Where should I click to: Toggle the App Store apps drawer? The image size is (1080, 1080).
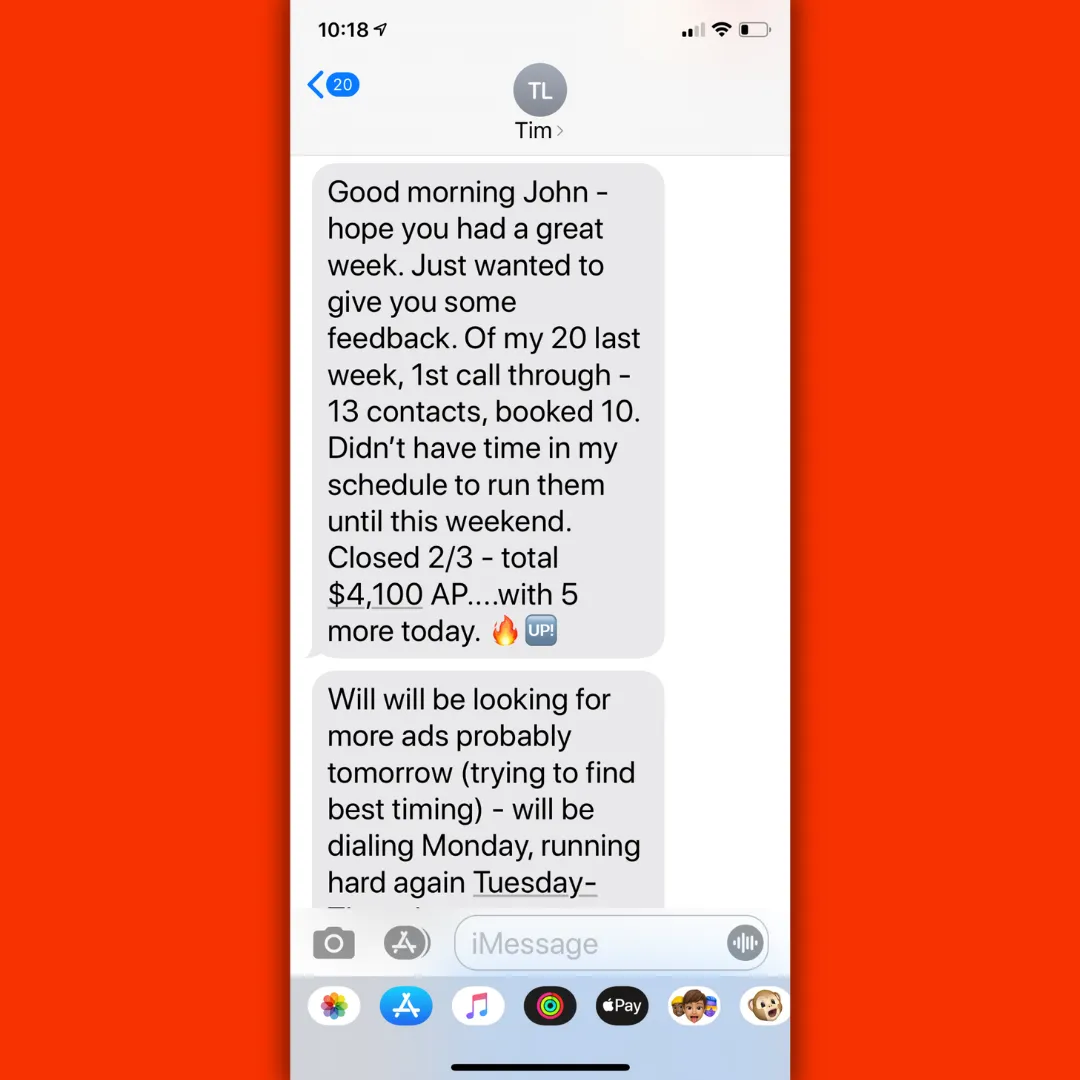[406, 943]
